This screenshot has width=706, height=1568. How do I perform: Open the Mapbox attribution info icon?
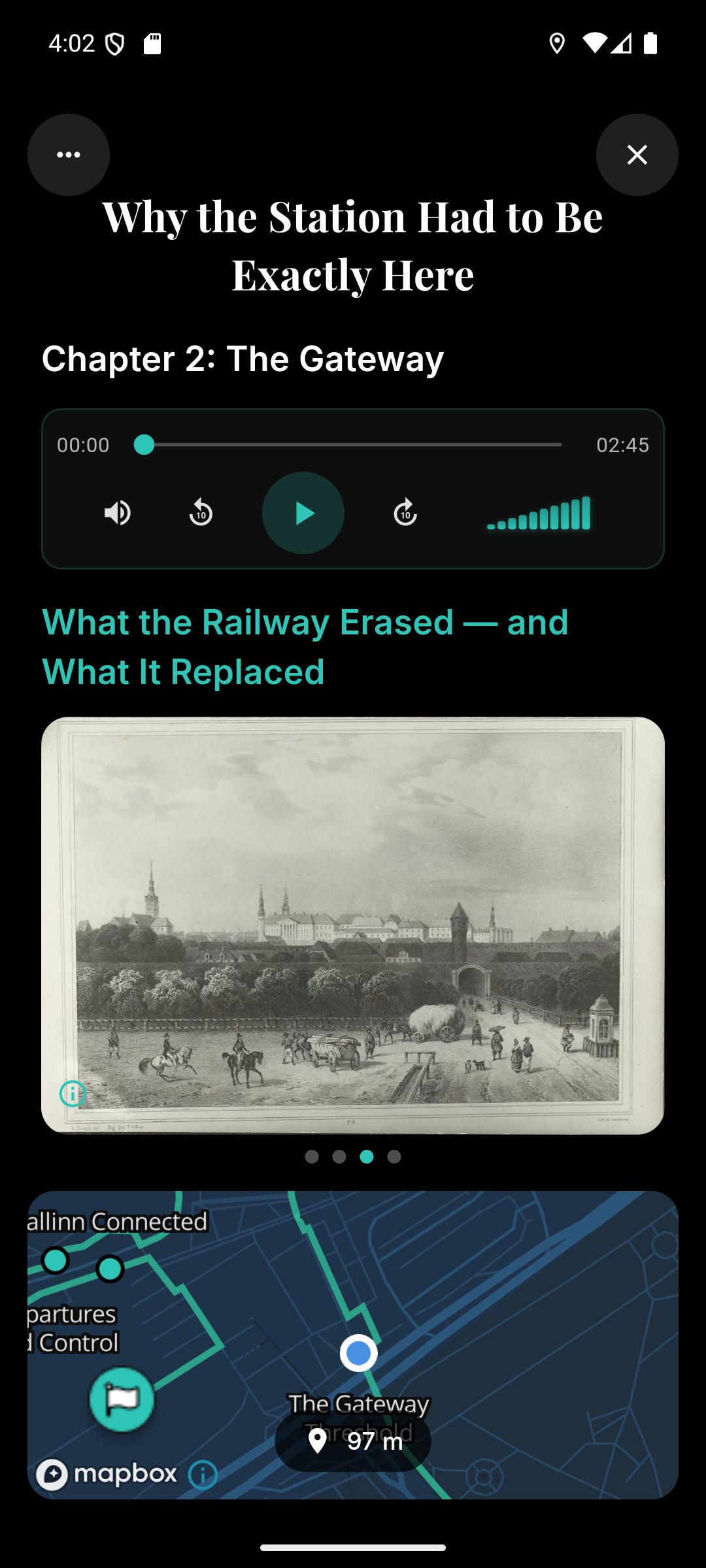[x=203, y=1475]
